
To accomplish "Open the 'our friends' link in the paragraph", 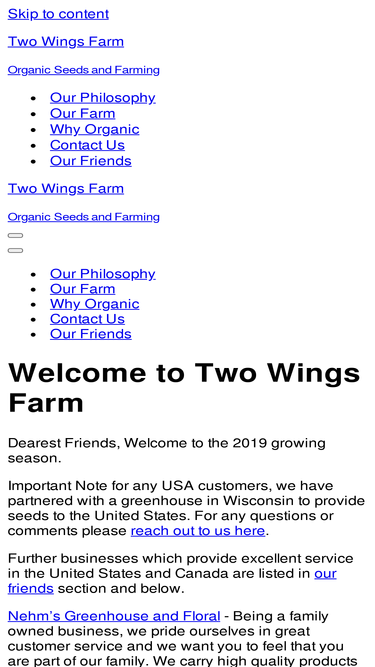I will (172, 581).
